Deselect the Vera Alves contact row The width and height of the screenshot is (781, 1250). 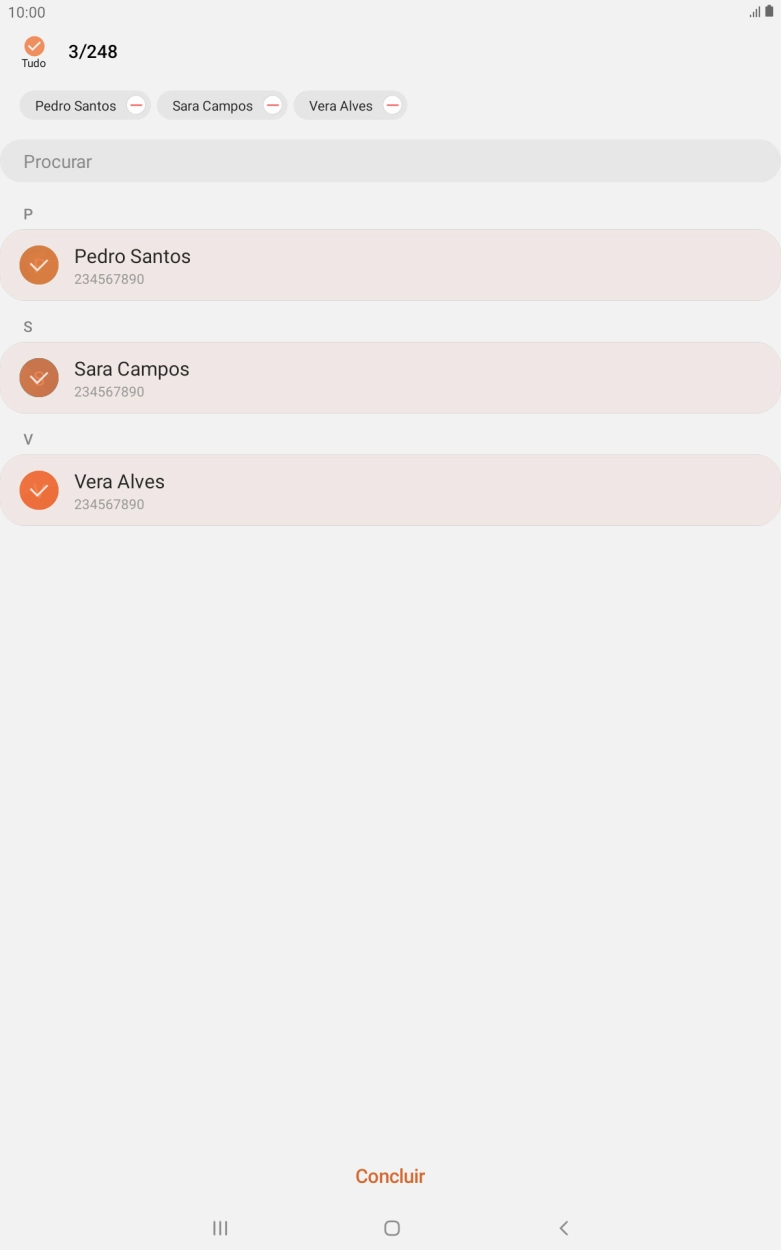[x=39, y=490]
